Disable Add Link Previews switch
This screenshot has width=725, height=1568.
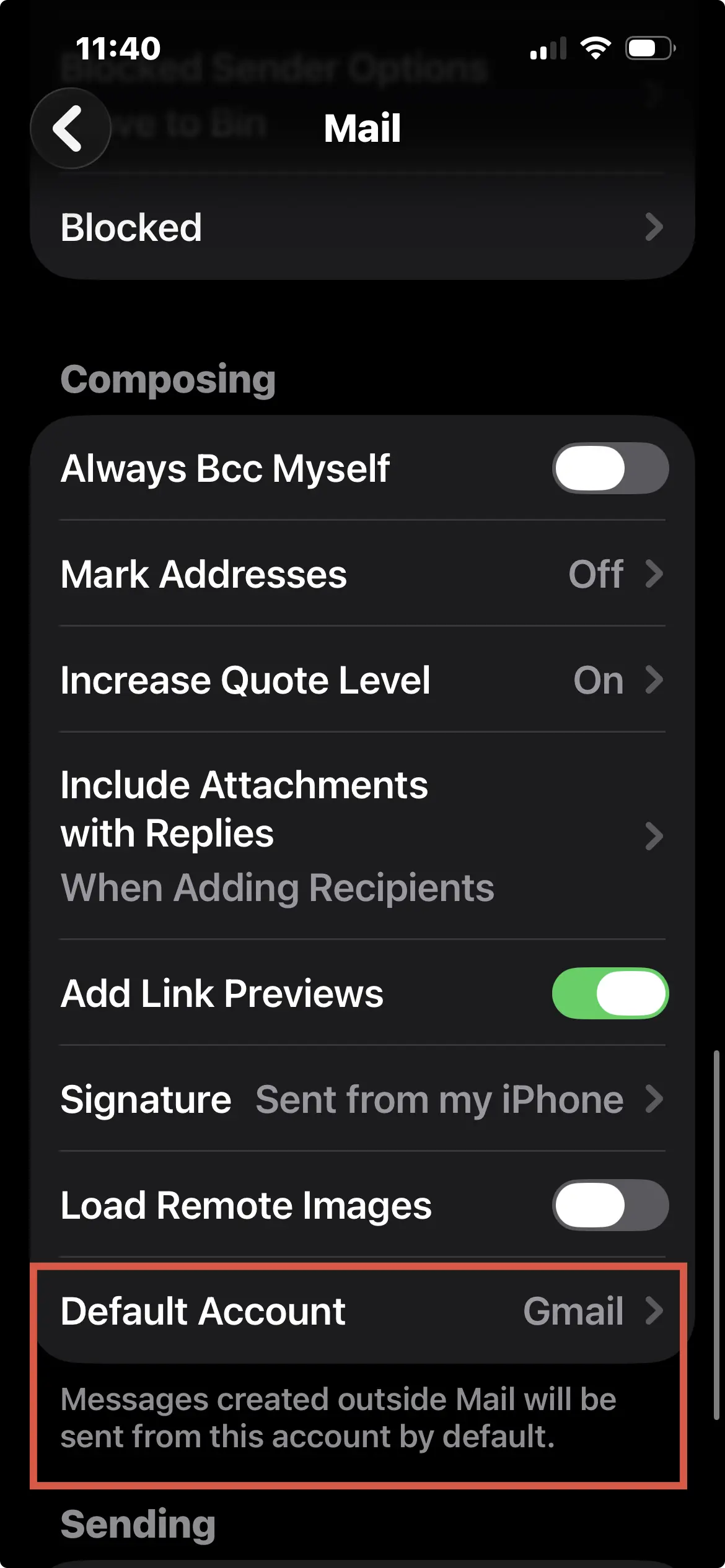coord(610,993)
